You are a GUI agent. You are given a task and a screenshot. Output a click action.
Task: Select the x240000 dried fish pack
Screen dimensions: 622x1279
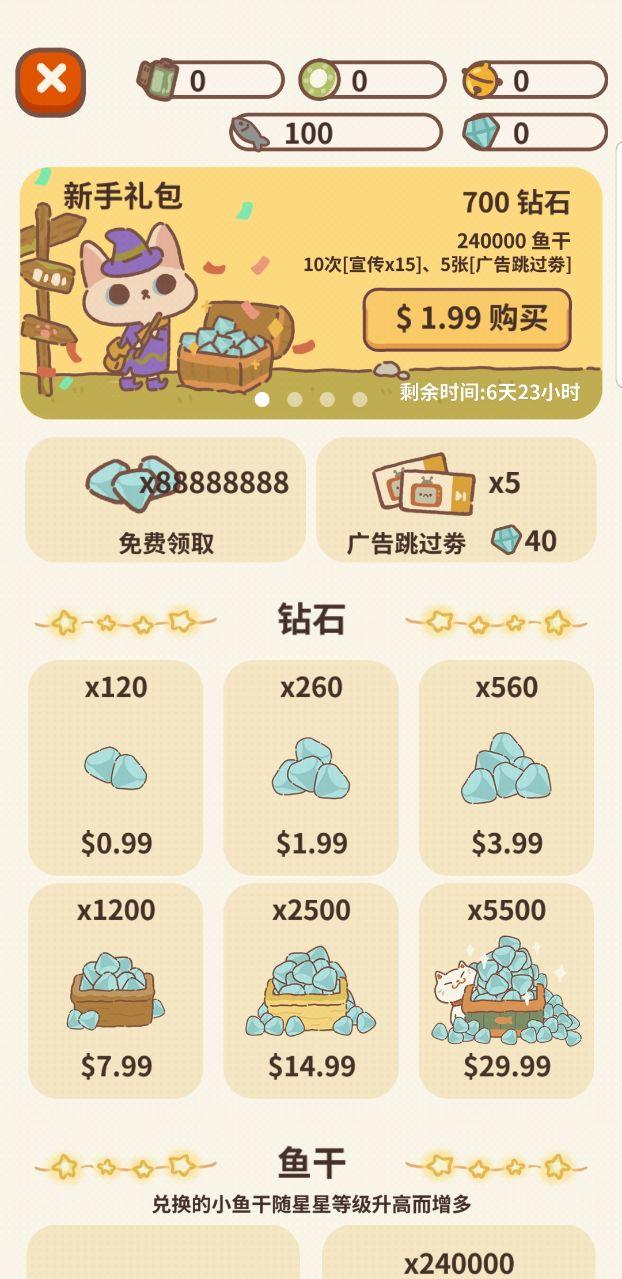point(459,1255)
